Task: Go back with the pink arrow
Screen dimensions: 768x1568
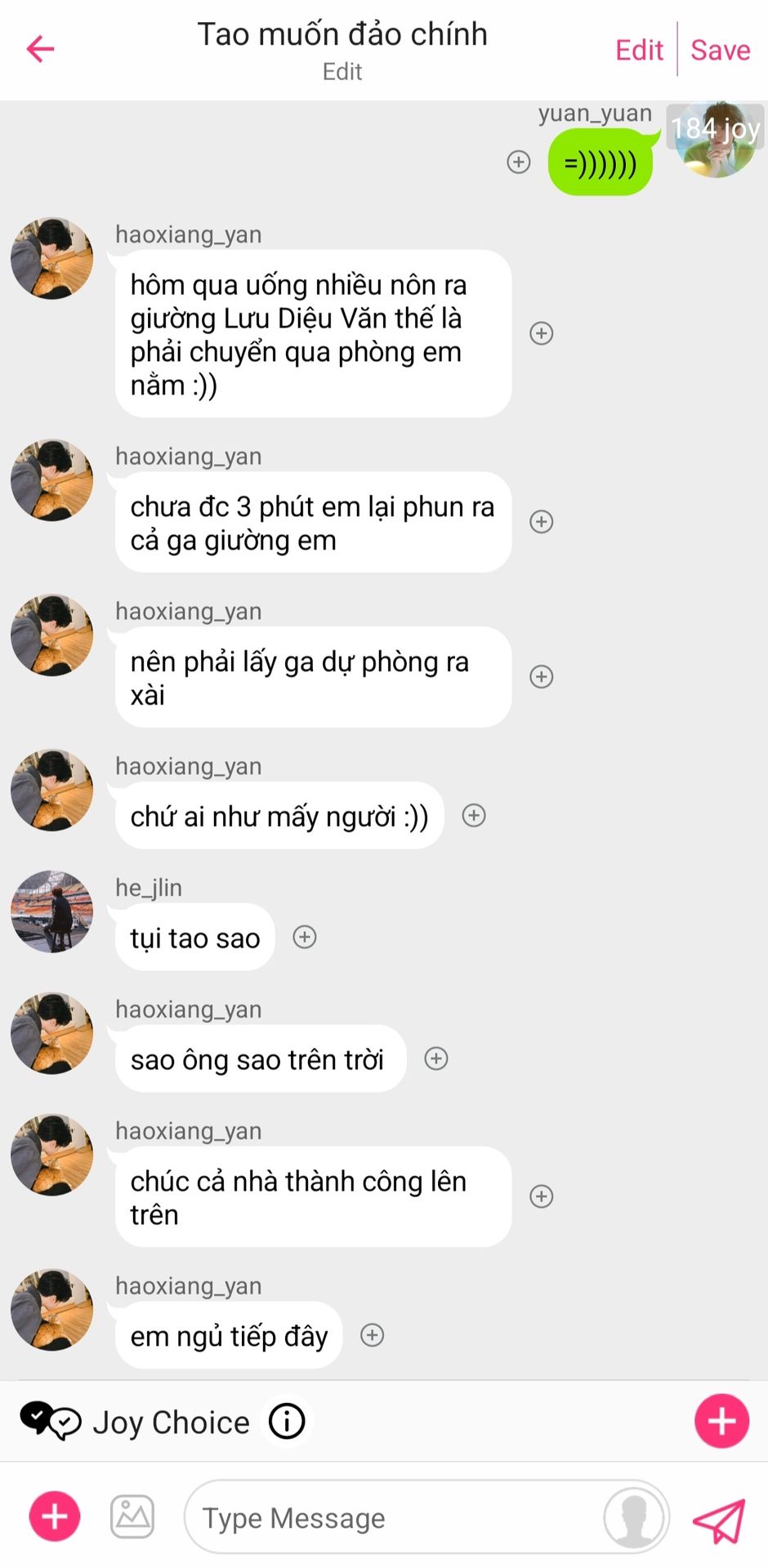Action: (x=40, y=49)
